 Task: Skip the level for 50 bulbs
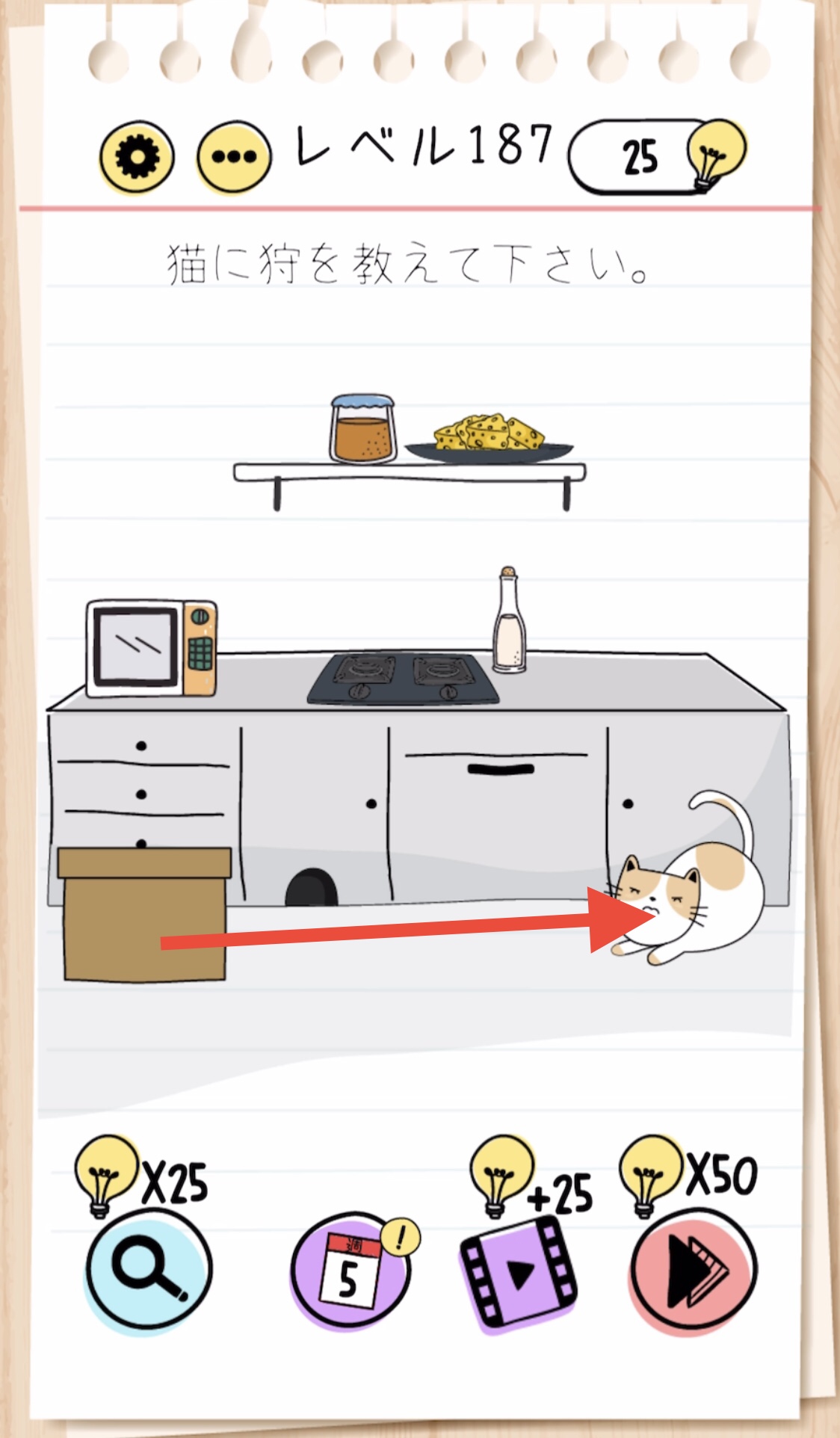(x=693, y=1269)
